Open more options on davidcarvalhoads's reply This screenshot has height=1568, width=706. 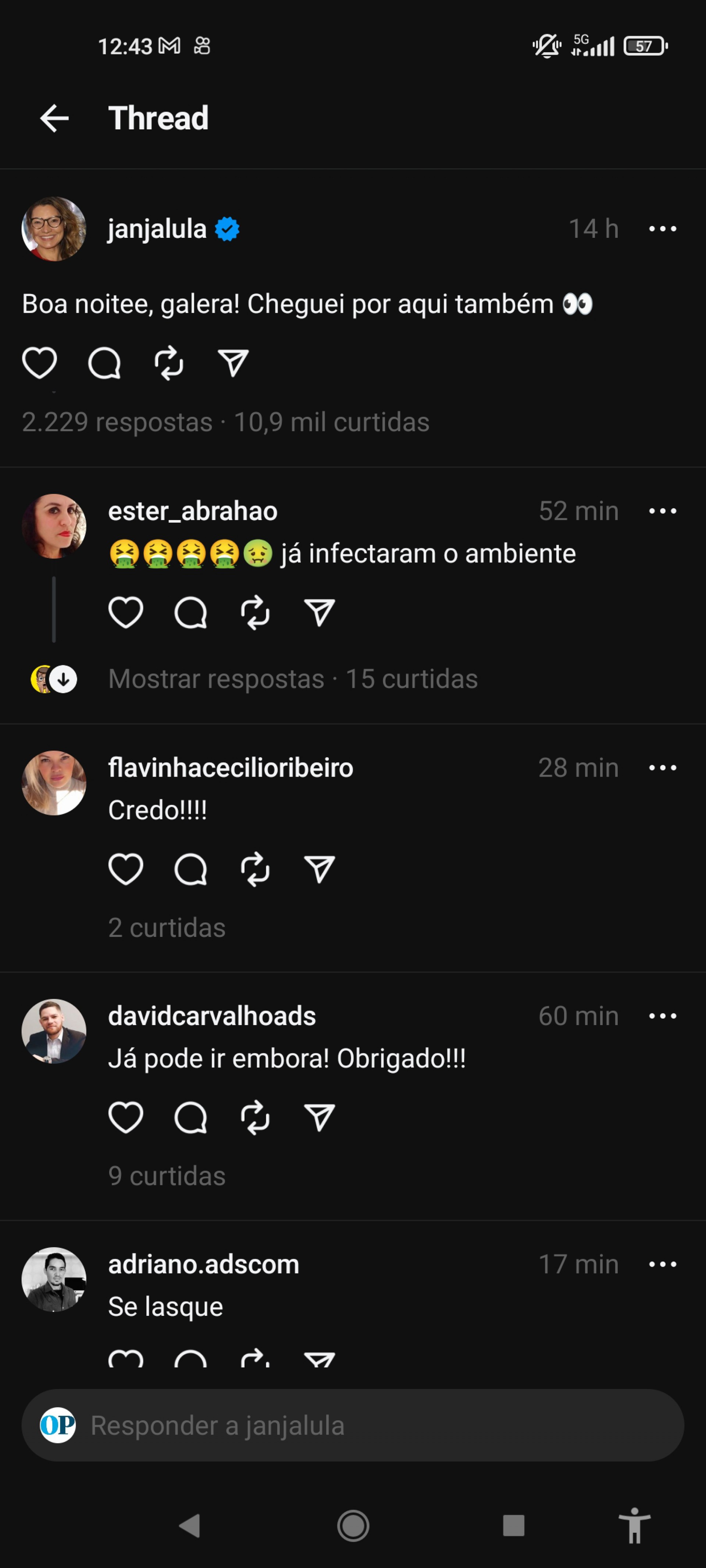[x=662, y=1016]
